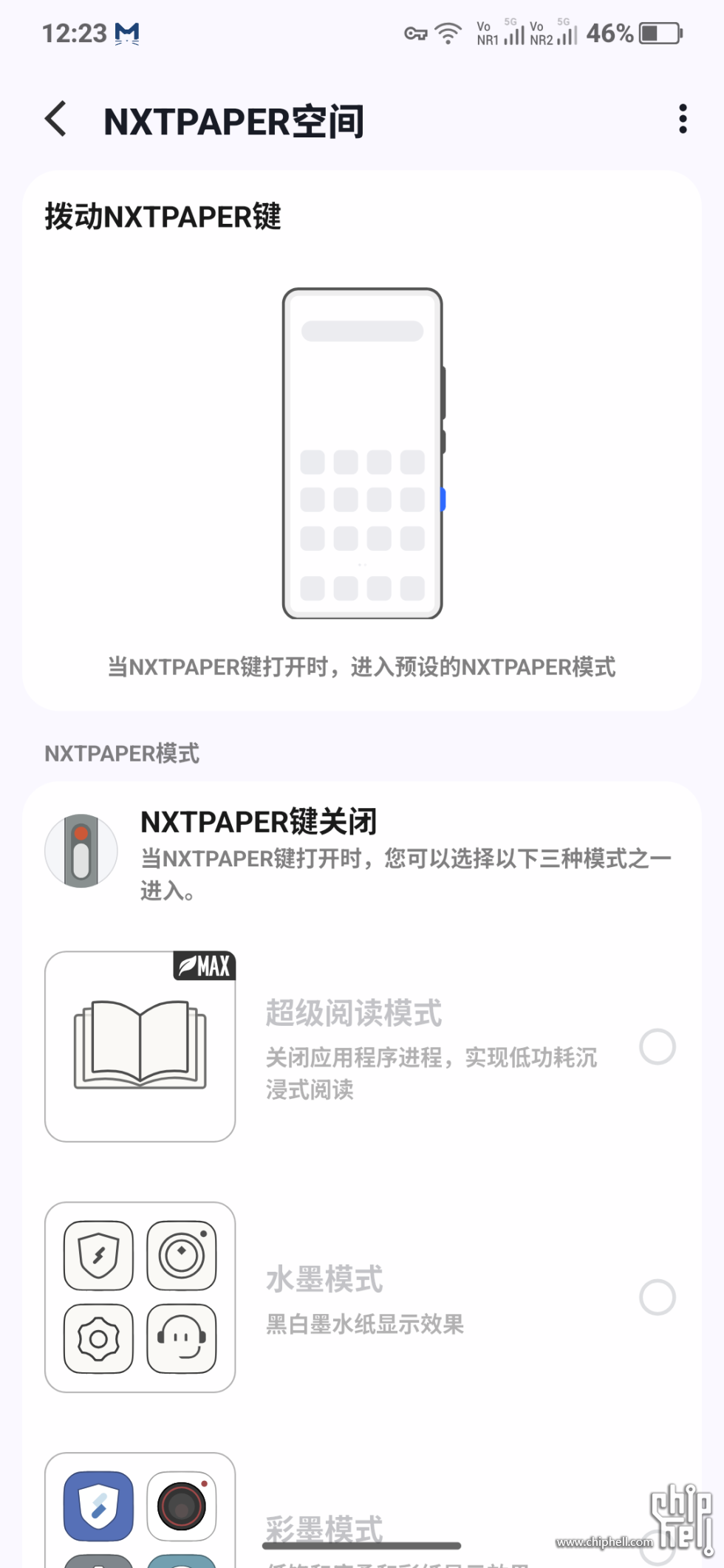724x1568 pixels.
Task: Click the 水墨模式 grayscale app grid icon
Action: 139,1298
